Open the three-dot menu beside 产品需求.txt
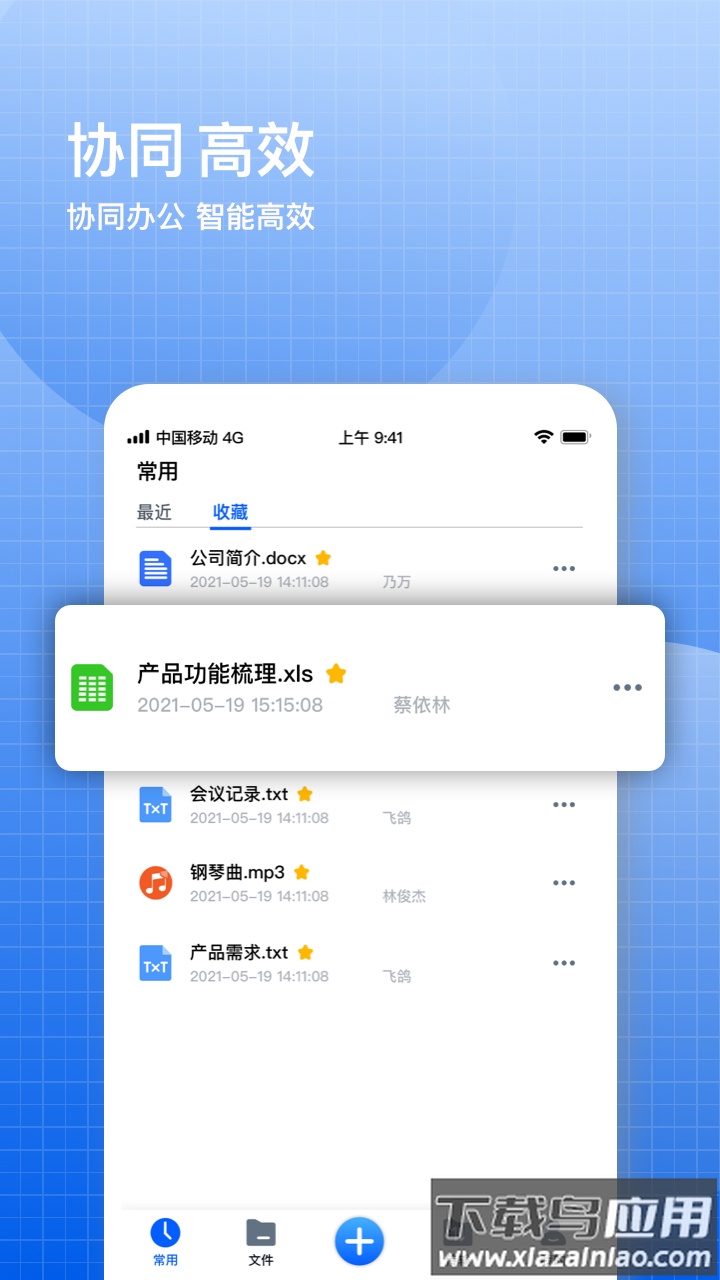The image size is (720, 1280). [564, 962]
